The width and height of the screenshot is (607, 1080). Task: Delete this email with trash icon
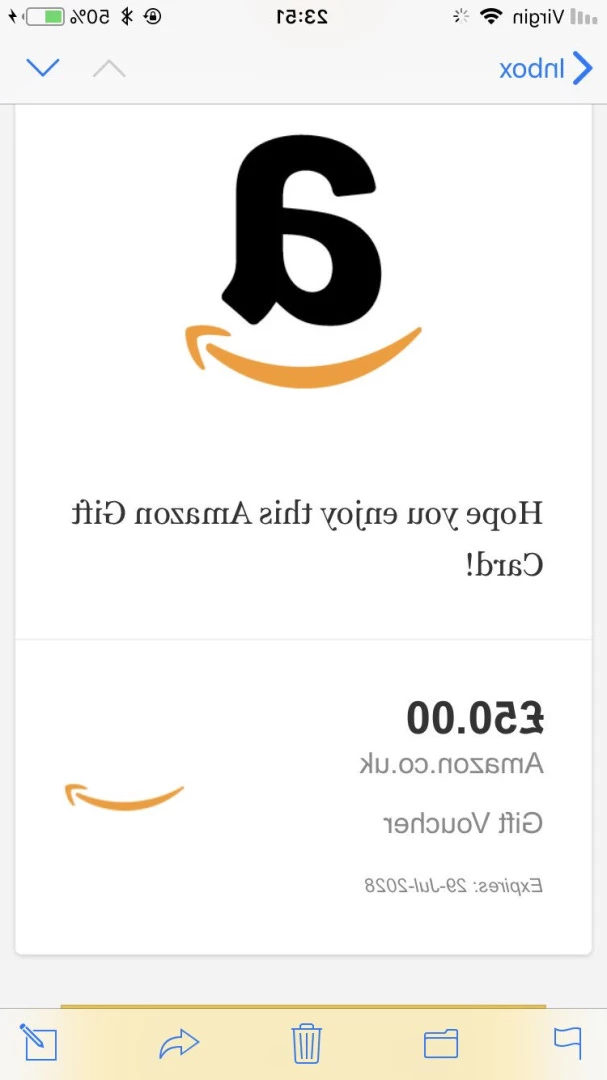pos(306,1043)
